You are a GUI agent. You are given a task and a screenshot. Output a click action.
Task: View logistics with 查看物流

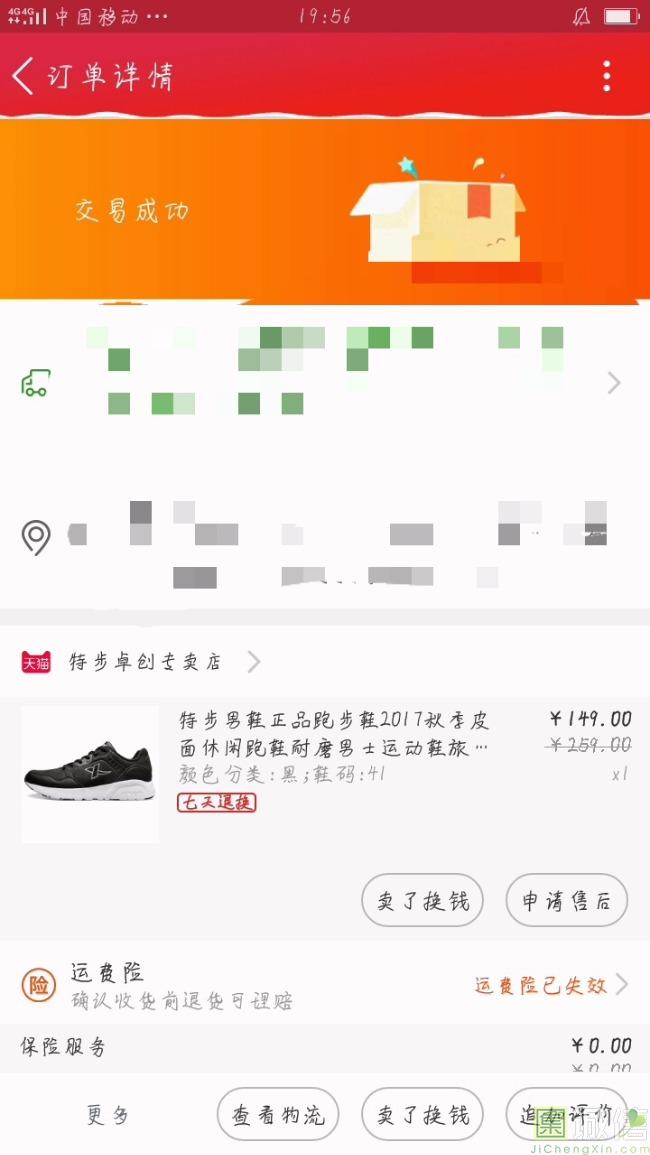[x=278, y=1115]
